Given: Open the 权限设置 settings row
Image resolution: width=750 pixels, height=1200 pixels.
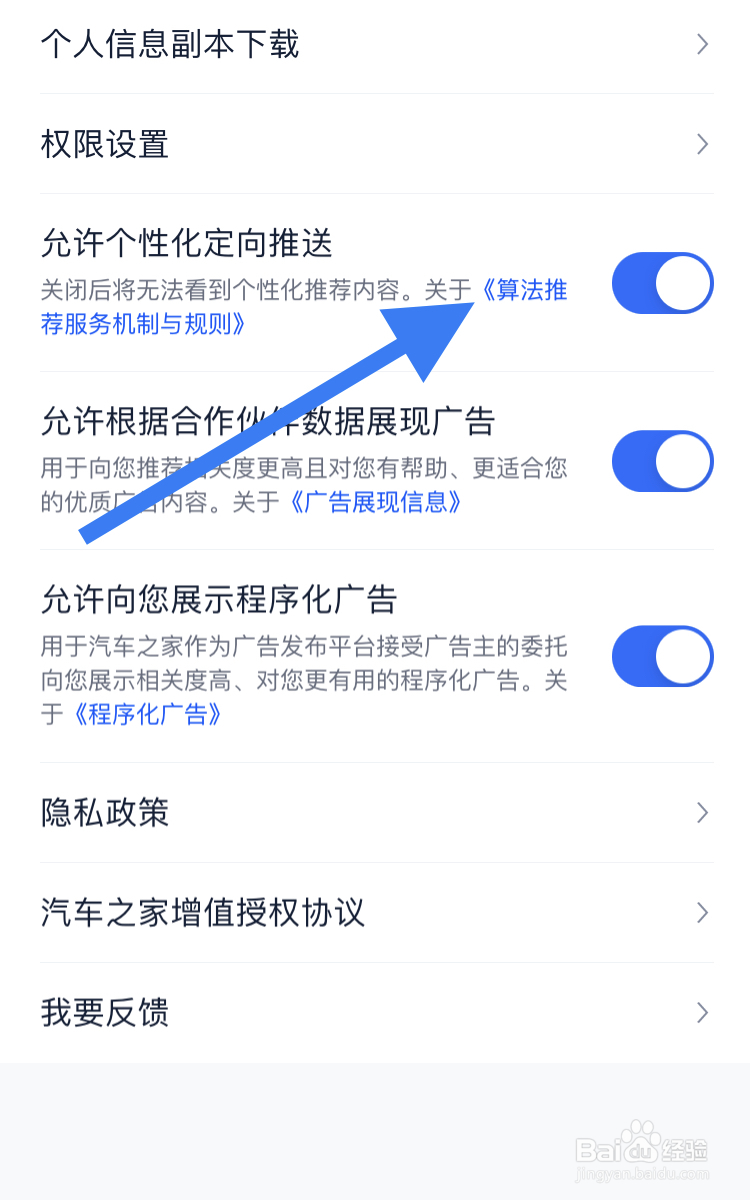Looking at the screenshot, I should coord(105,145).
